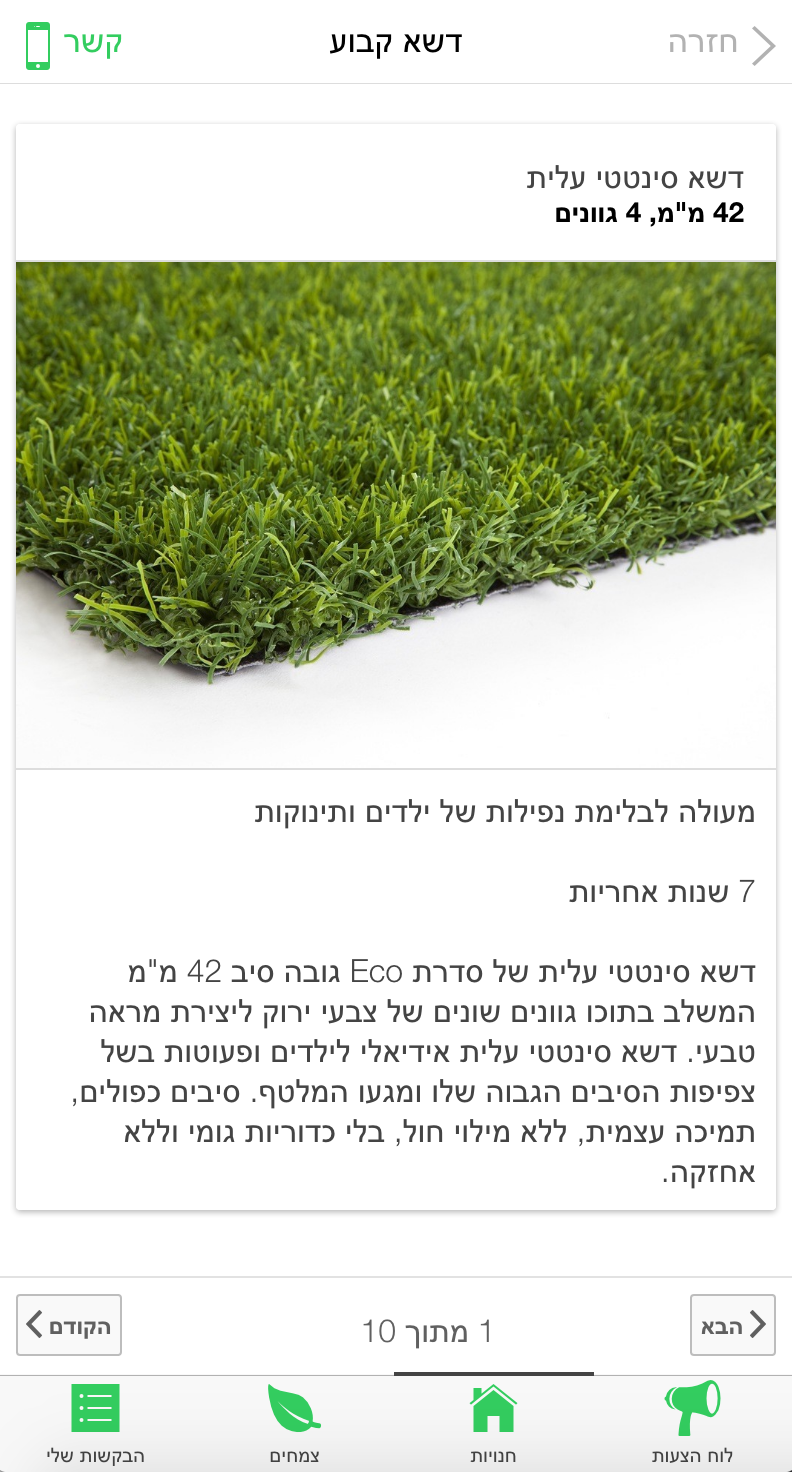This screenshot has height=1472, width=792.
Task: Open the קשר contact option
Action: click(x=73, y=44)
